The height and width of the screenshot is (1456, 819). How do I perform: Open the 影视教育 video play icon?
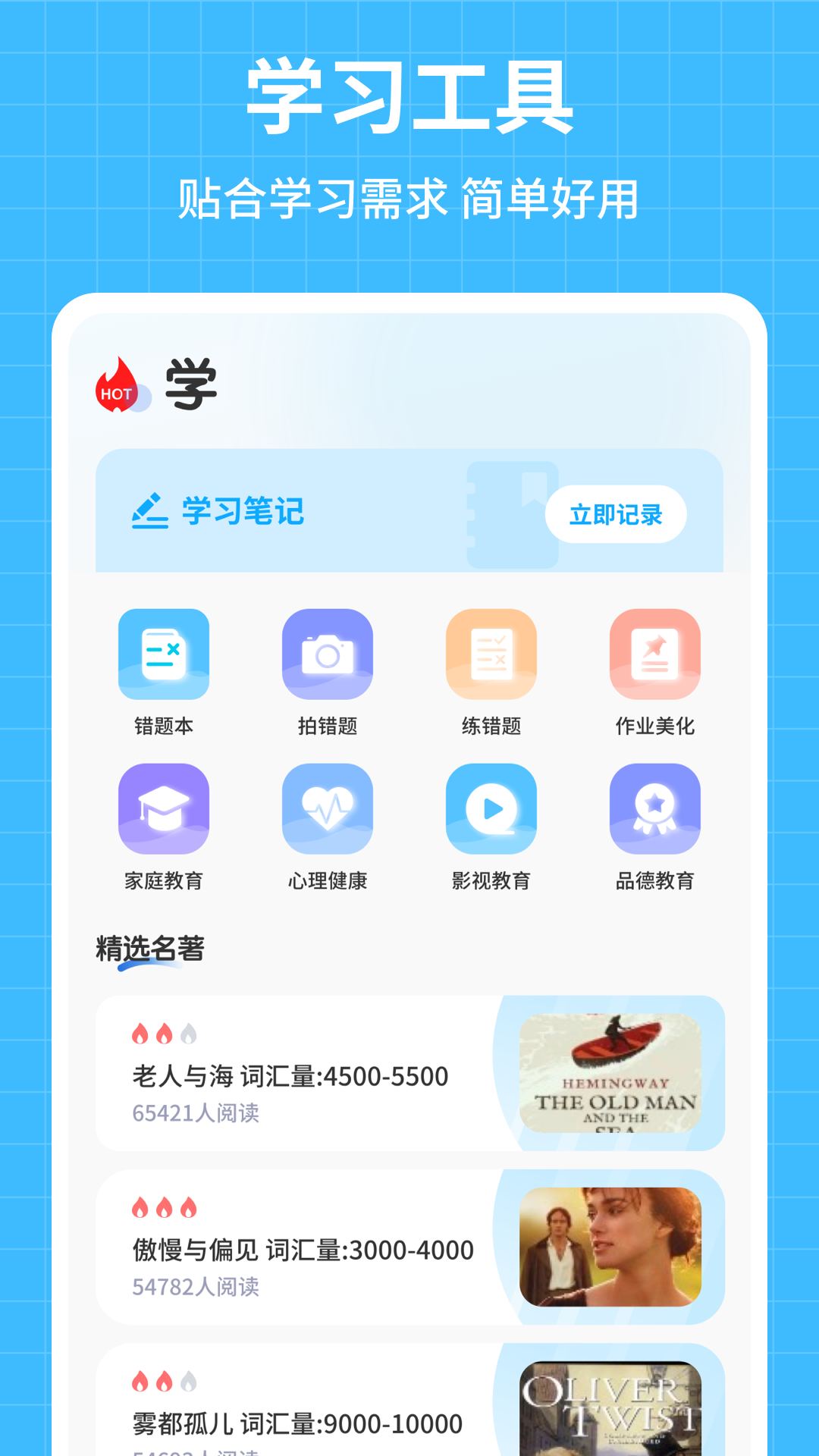tap(491, 808)
